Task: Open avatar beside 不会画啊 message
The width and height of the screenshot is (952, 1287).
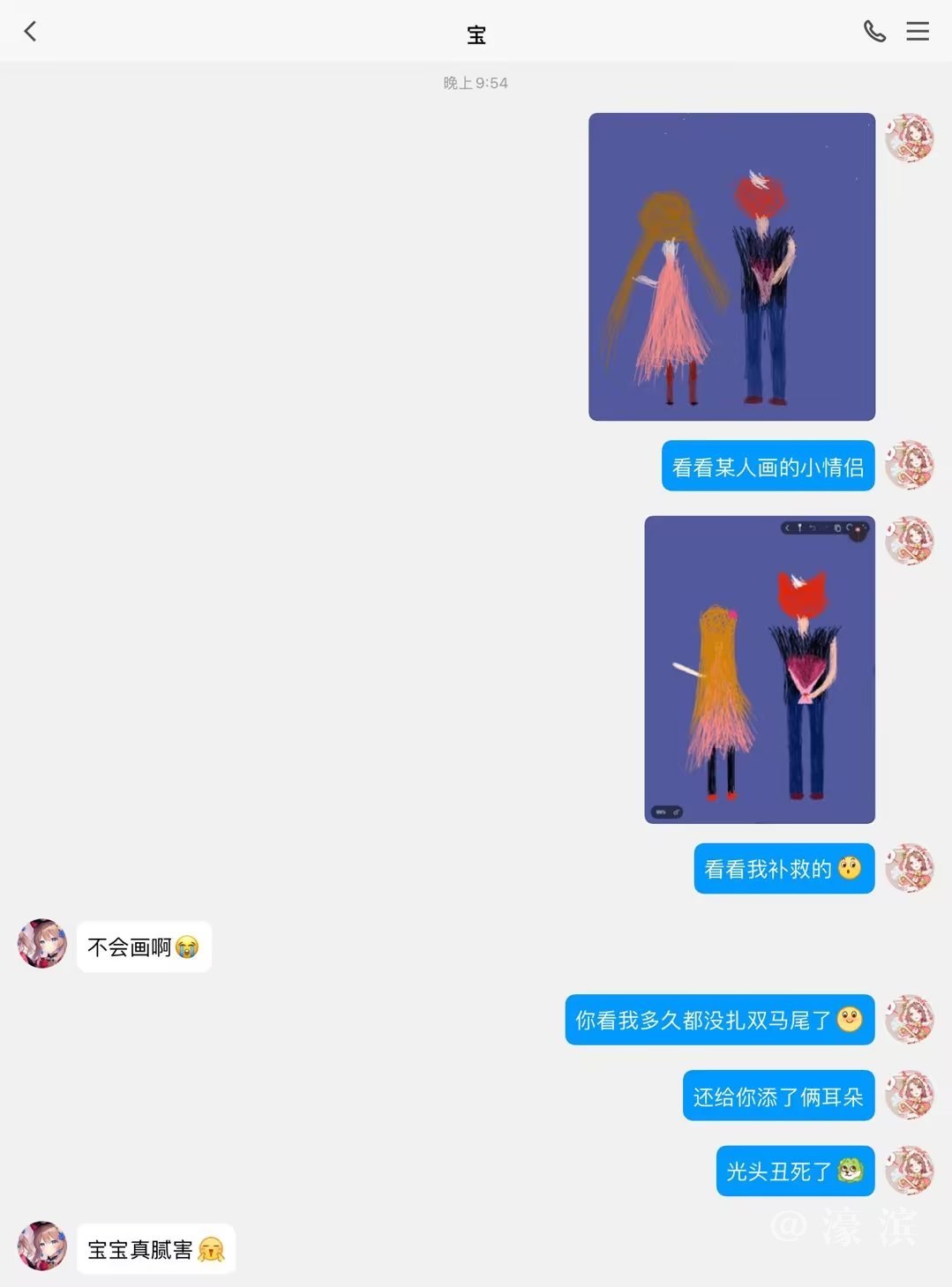Action: 42,944
